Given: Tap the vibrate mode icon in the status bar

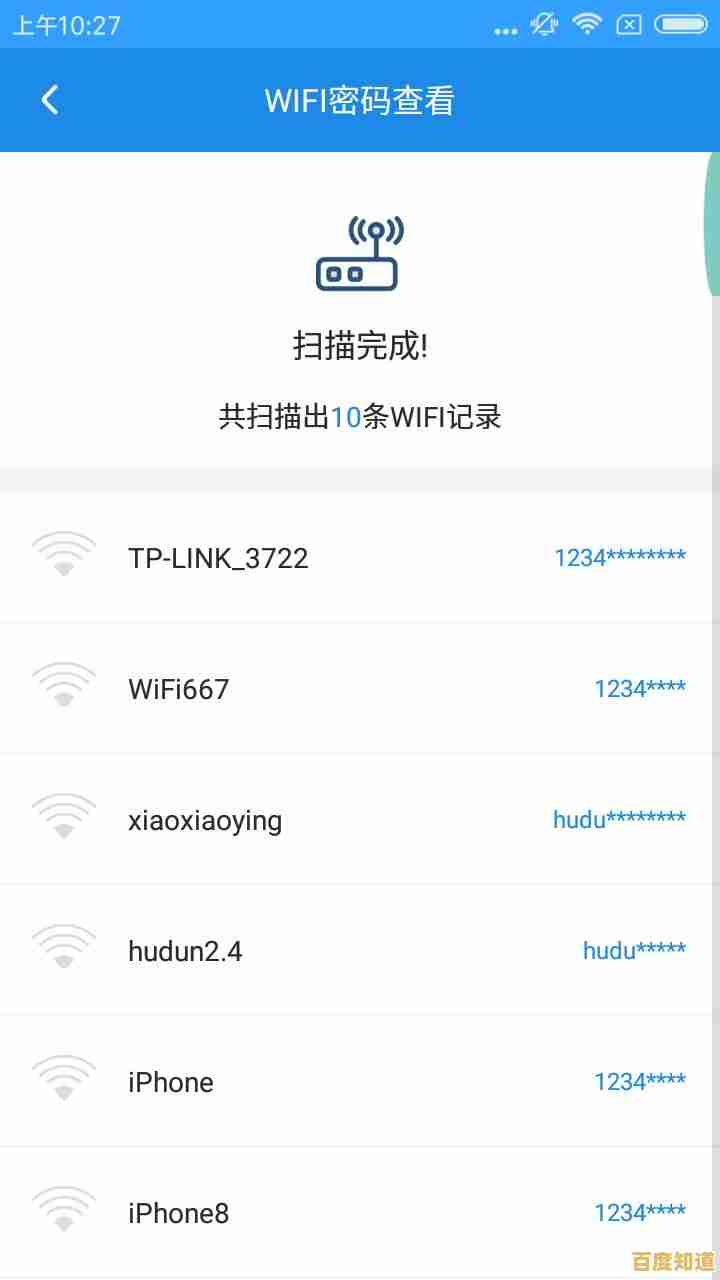Looking at the screenshot, I should (543, 24).
